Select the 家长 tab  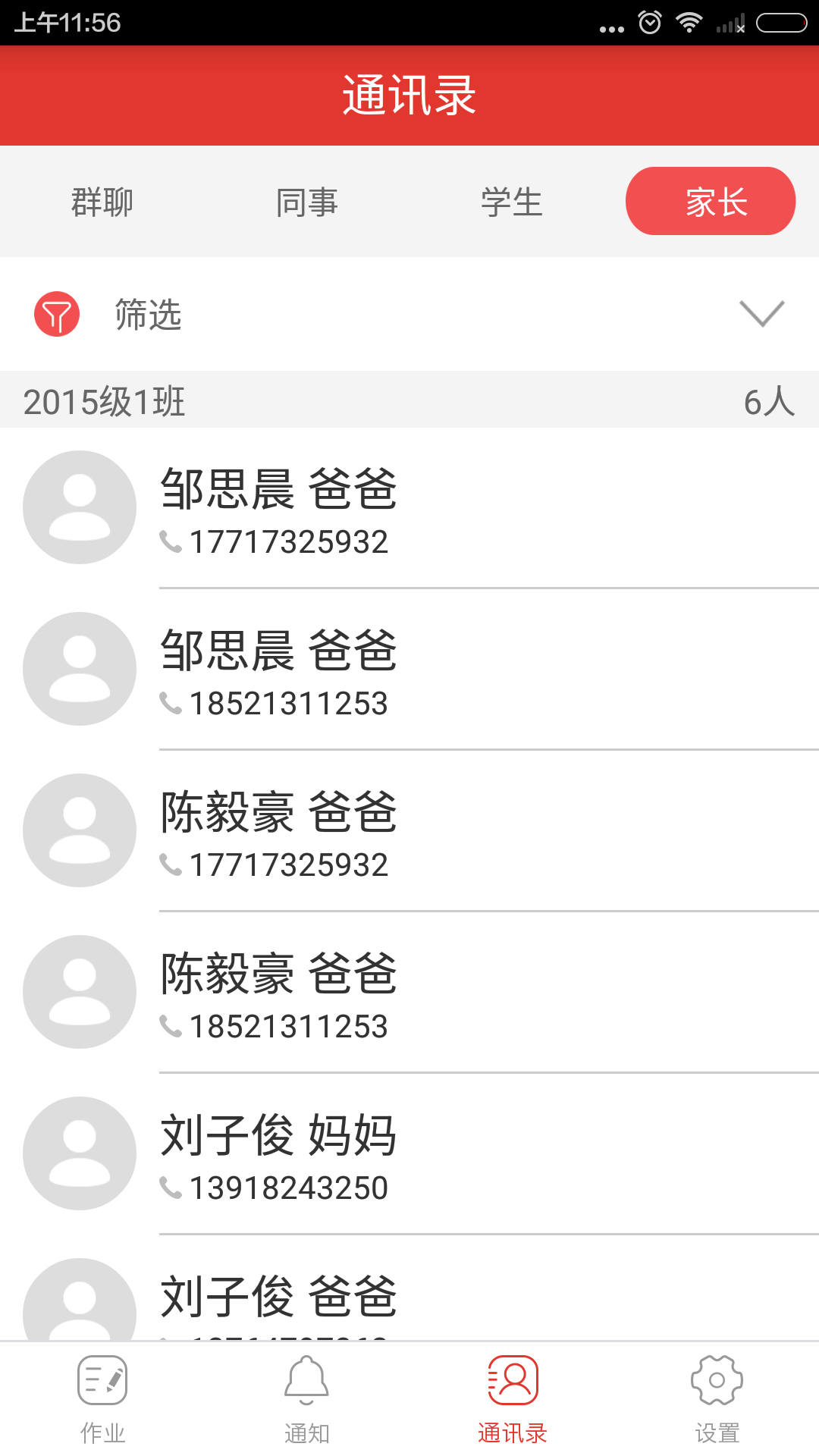click(x=711, y=202)
